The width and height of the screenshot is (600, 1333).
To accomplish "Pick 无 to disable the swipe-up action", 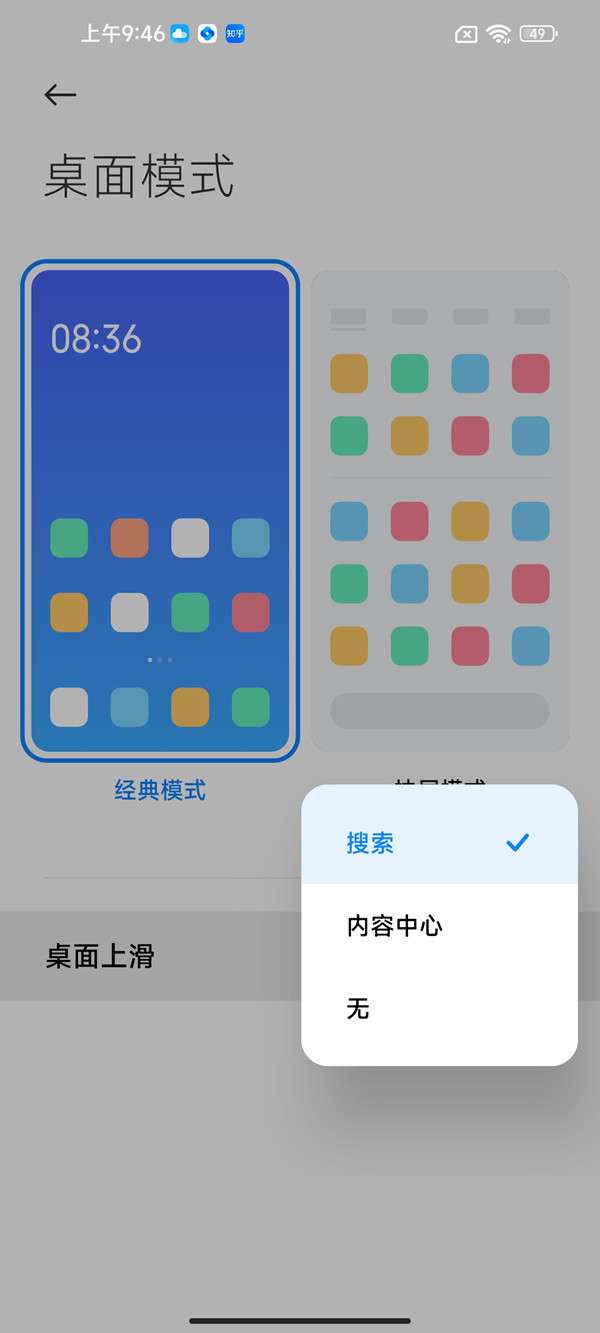I will pyautogui.click(x=438, y=1009).
